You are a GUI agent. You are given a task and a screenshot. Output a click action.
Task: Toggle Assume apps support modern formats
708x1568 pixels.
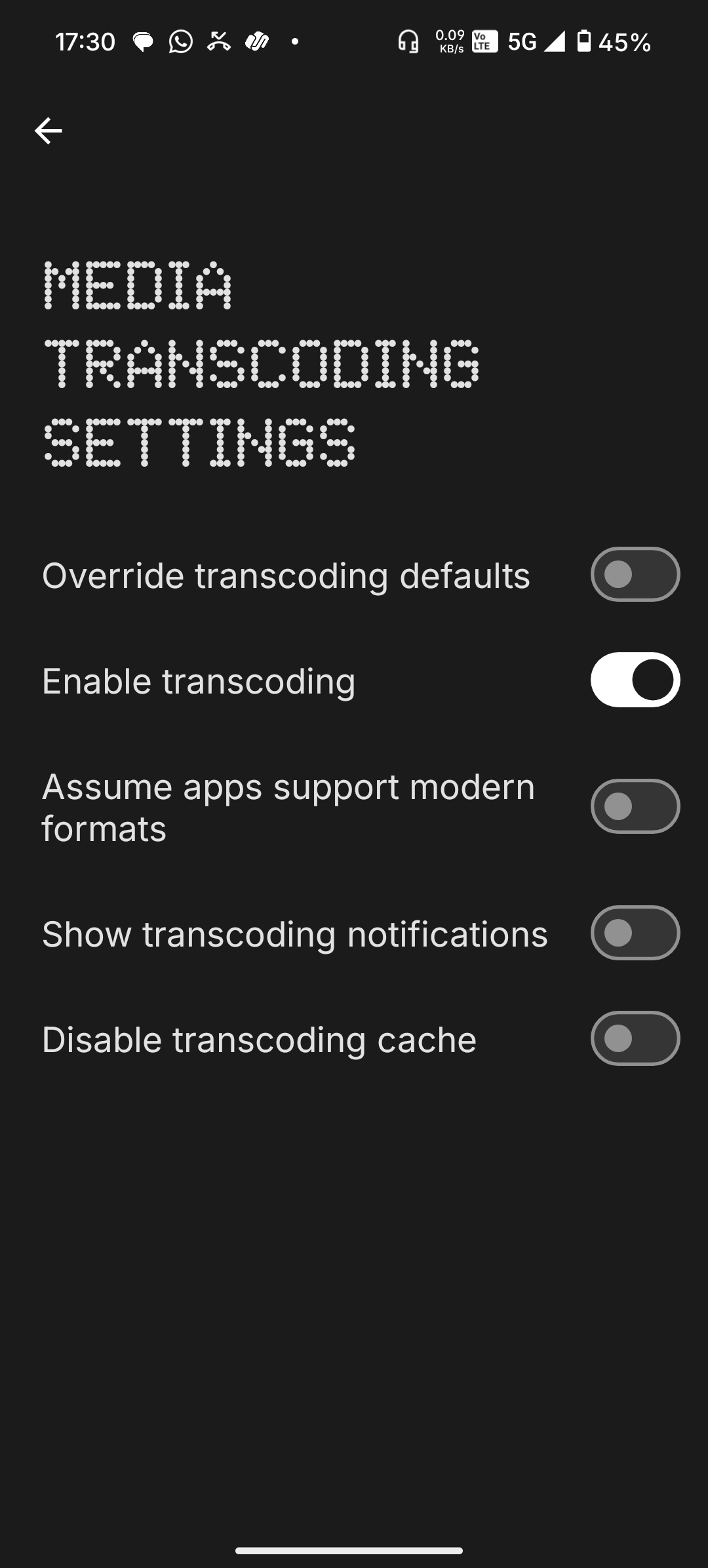[x=635, y=806]
